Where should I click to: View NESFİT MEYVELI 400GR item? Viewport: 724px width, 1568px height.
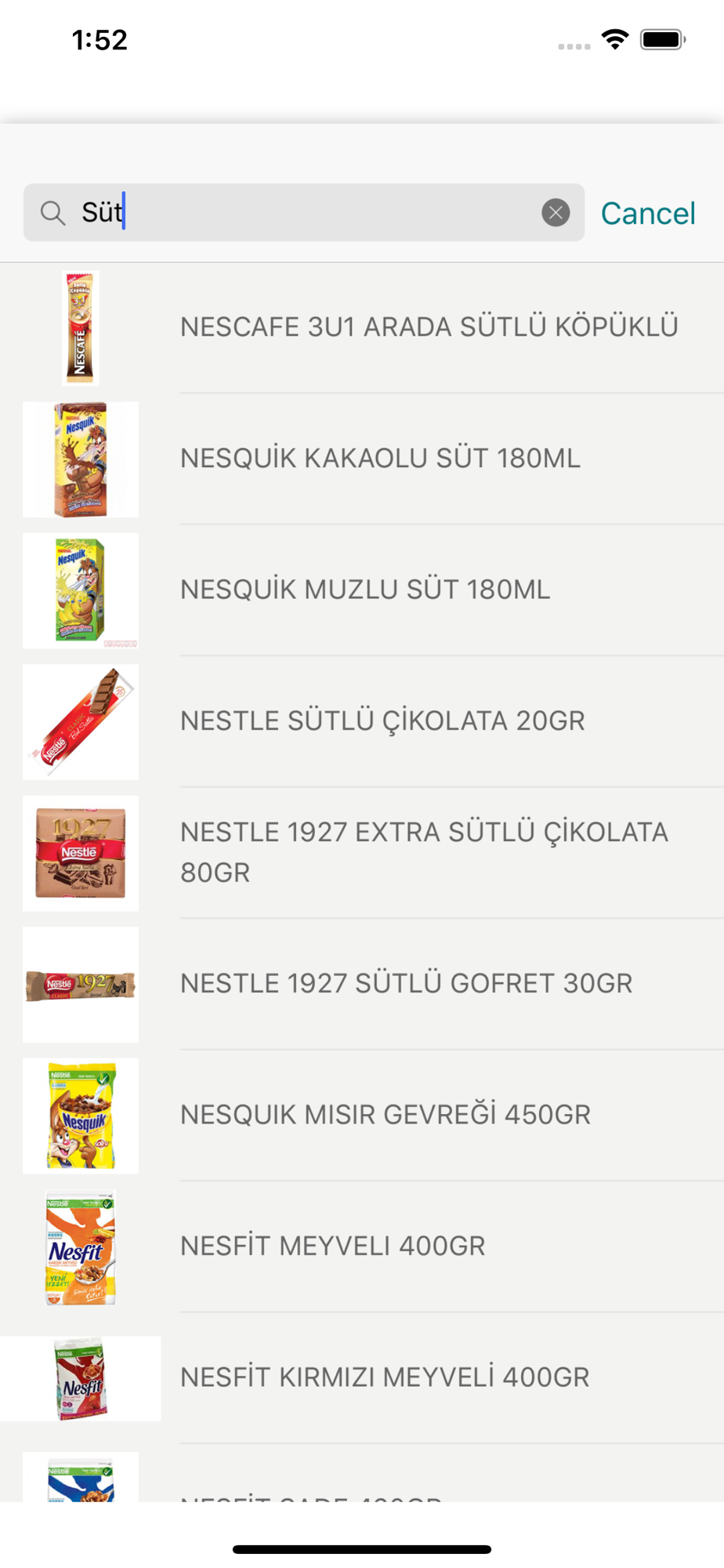click(332, 1247)
